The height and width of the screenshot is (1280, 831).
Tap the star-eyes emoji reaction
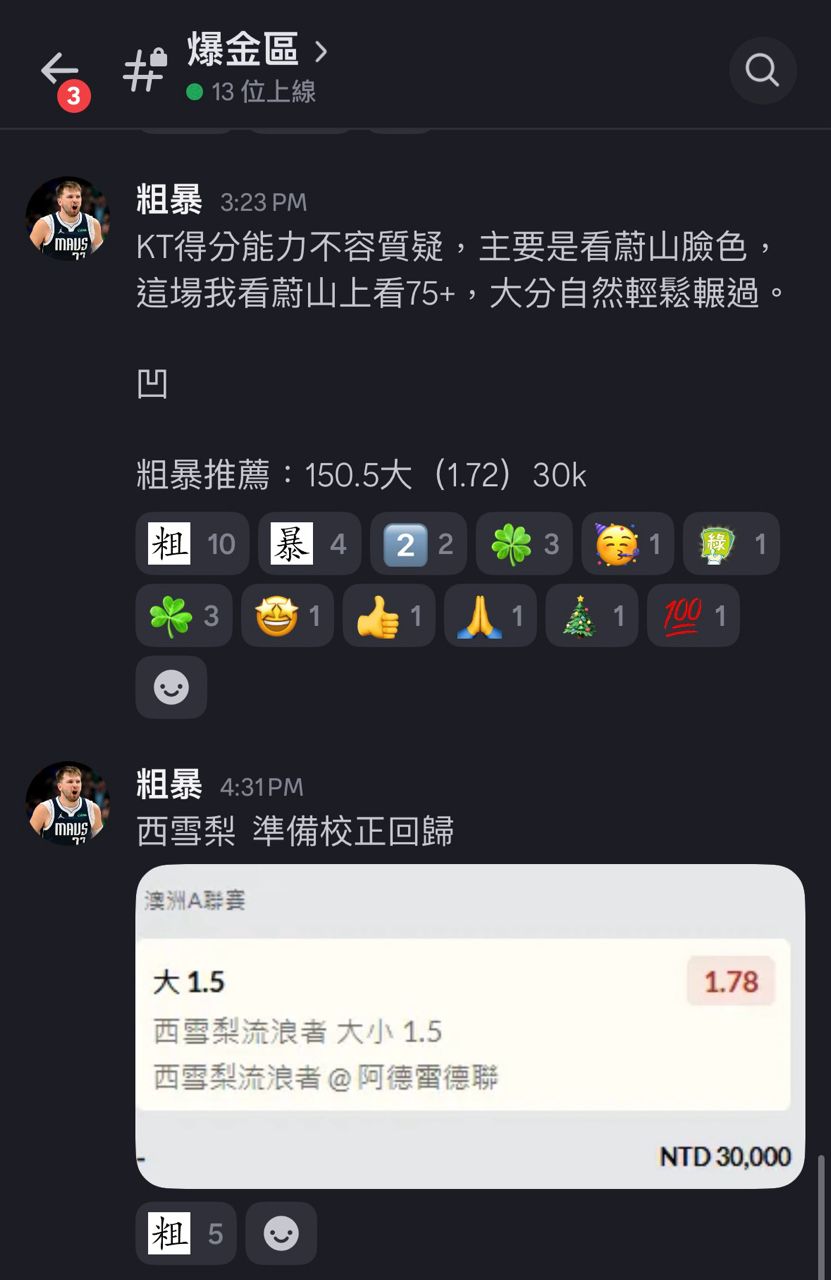tap(287, 616)
